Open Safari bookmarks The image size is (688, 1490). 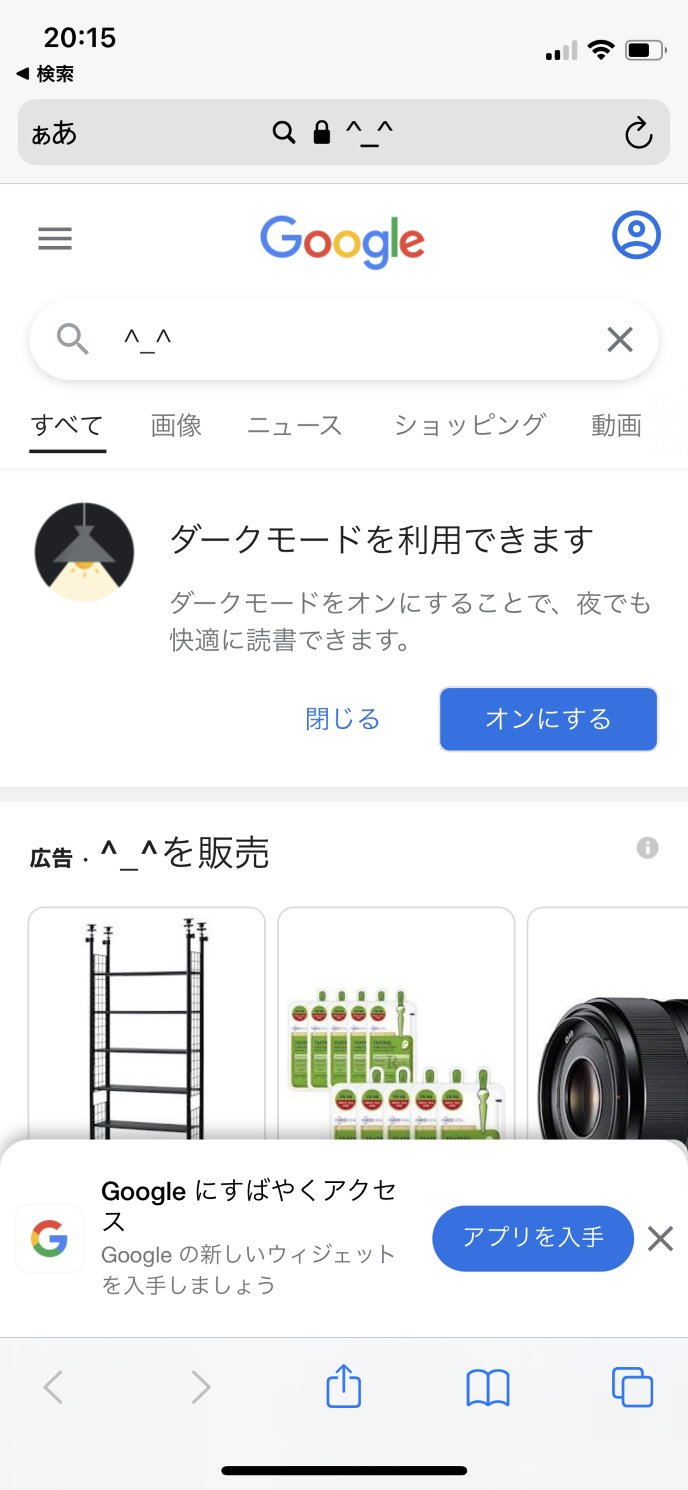(488, 1387)
